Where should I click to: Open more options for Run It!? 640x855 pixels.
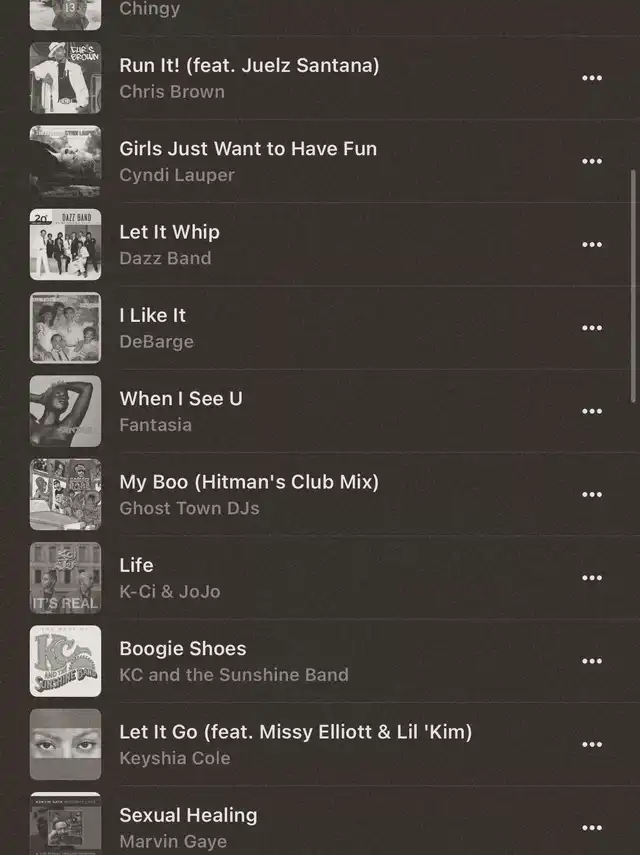(x=592, y=78)
